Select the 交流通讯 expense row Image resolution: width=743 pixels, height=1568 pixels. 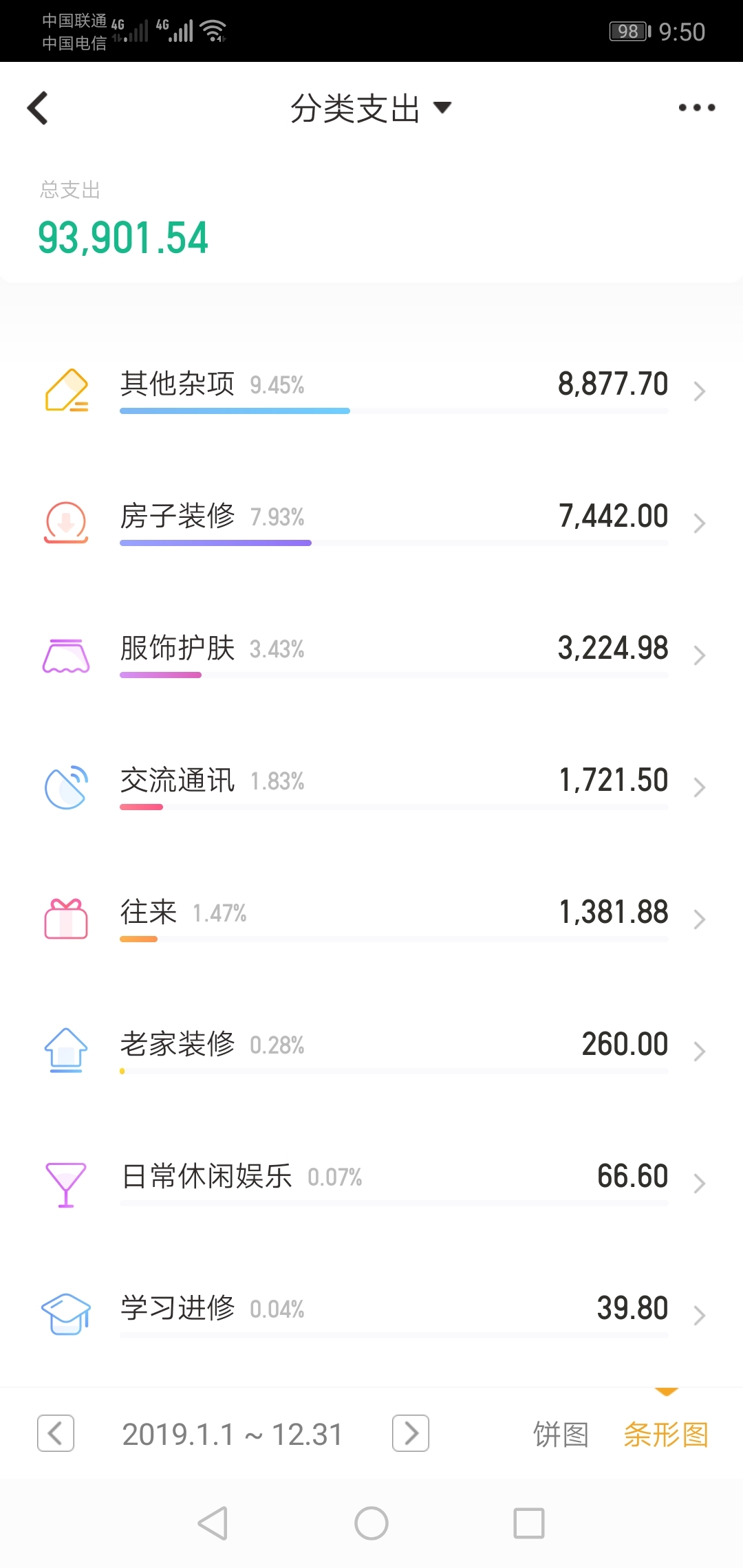371,786
